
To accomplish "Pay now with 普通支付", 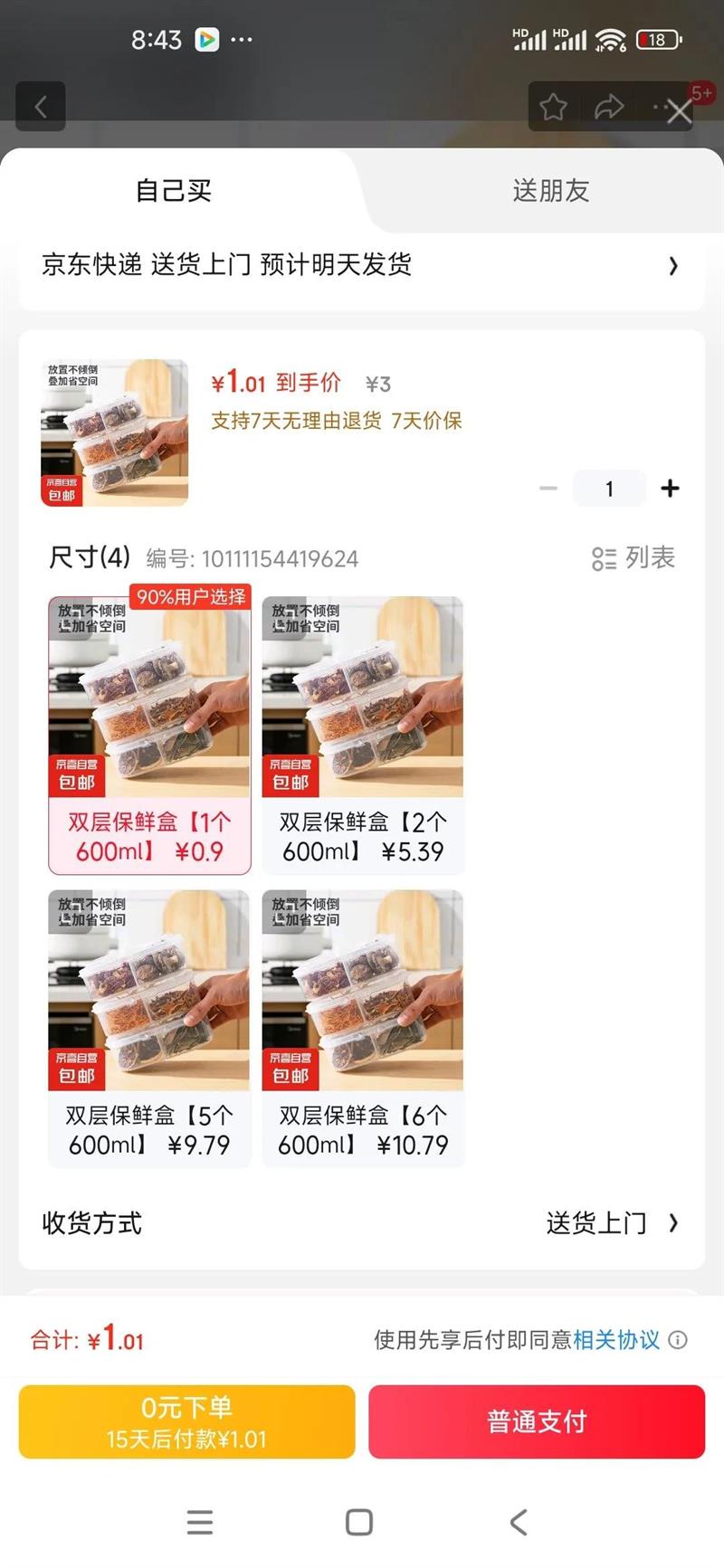I will 537,1421.
